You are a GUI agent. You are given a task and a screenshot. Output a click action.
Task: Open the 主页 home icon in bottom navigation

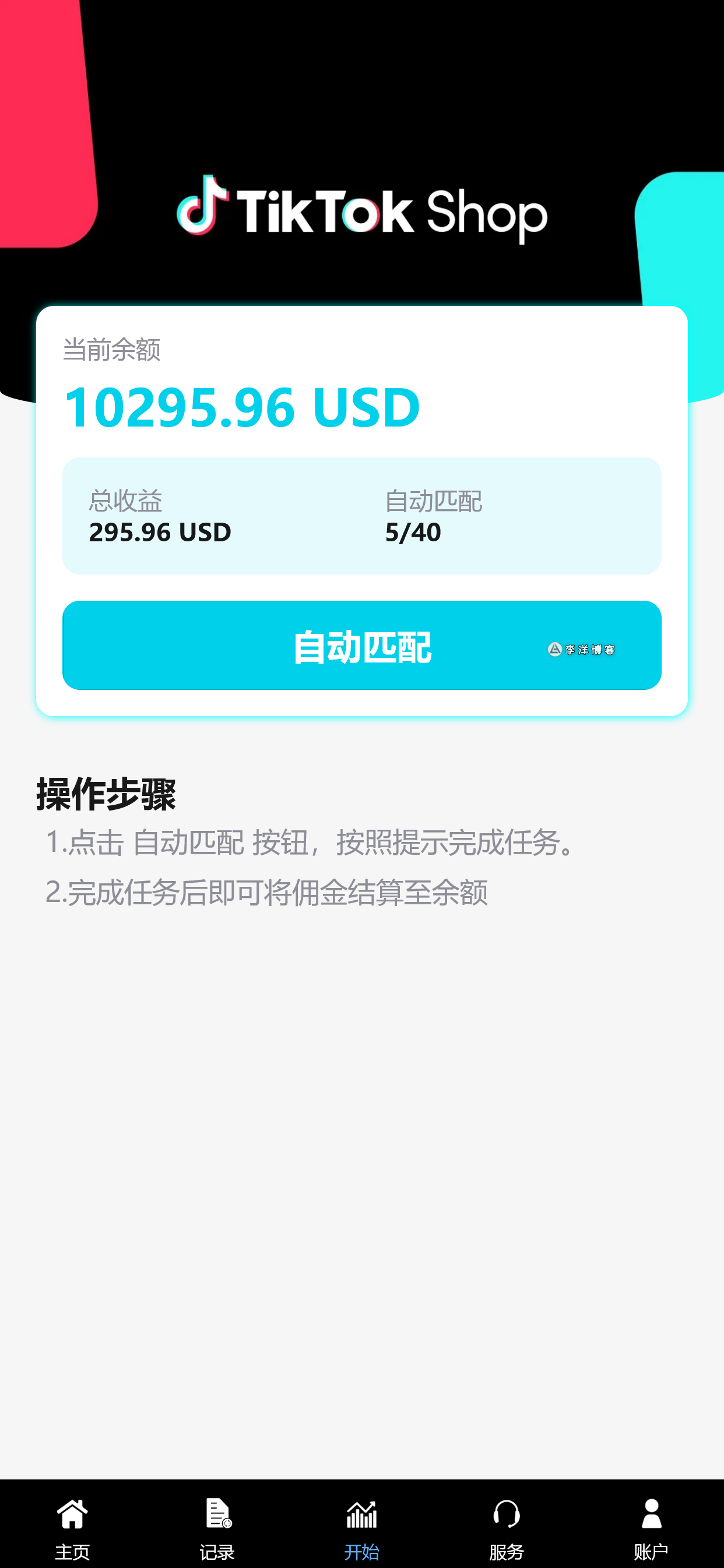click(72, 1511)
